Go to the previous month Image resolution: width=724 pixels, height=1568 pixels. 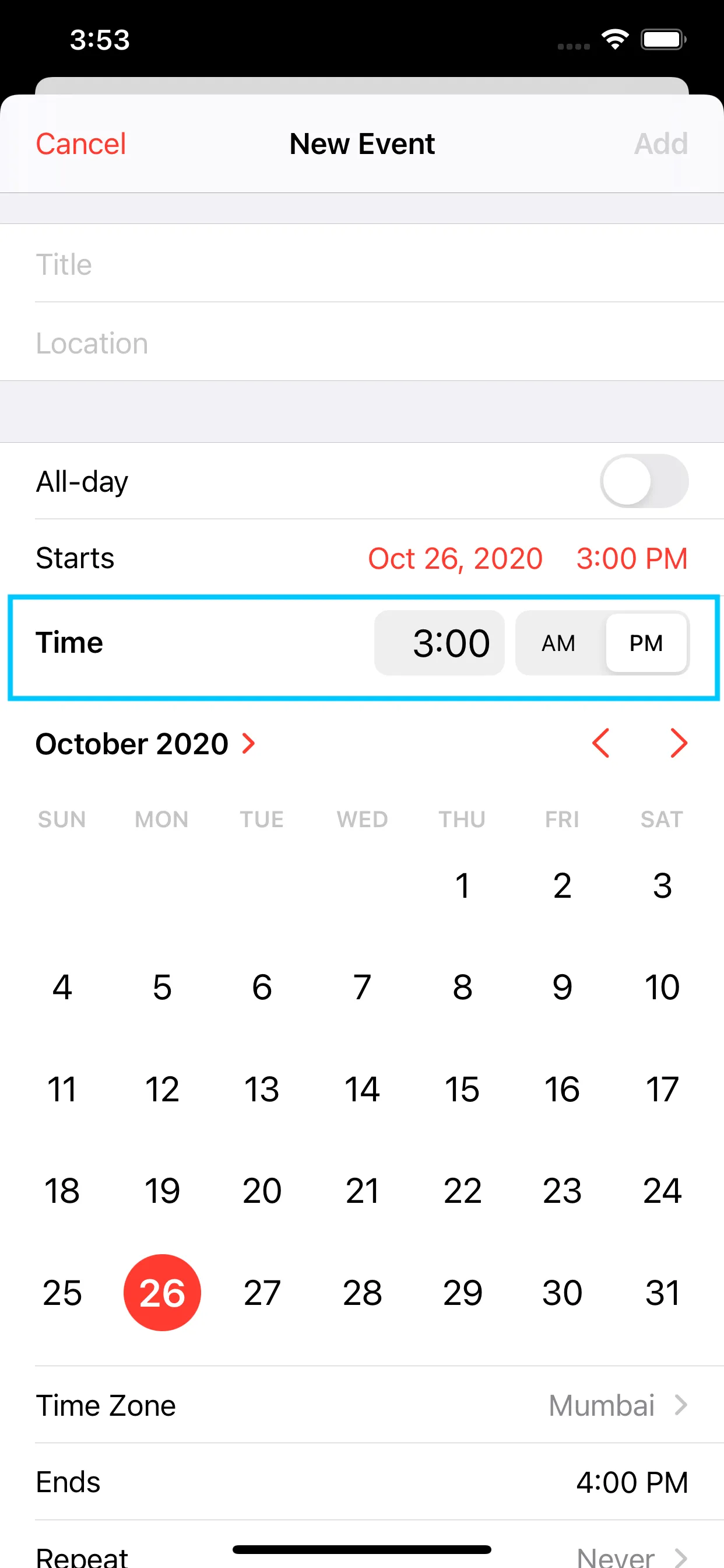(x=600, y=743)
